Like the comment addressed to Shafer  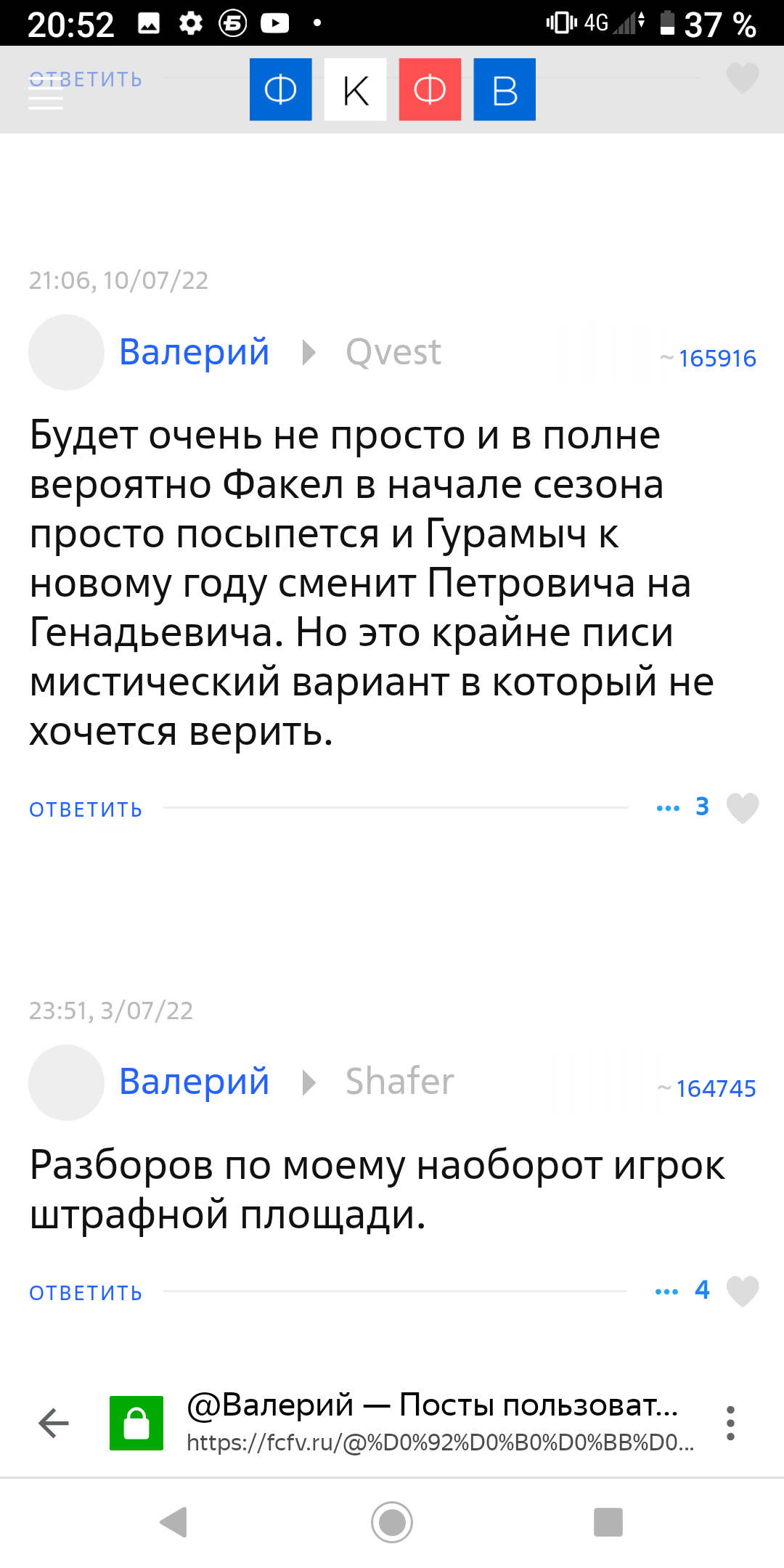coord(742,1291)
